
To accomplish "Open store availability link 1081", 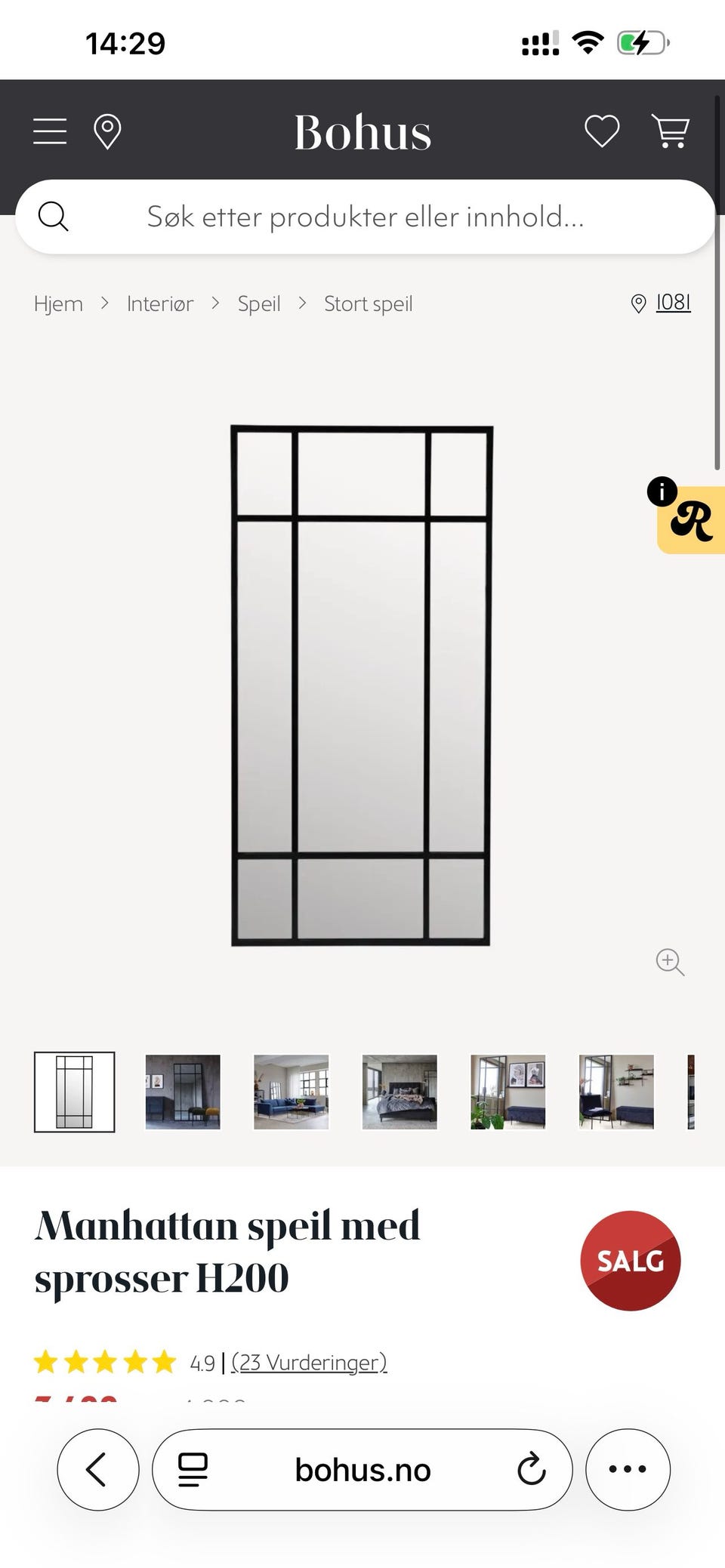I will [672, 303].
